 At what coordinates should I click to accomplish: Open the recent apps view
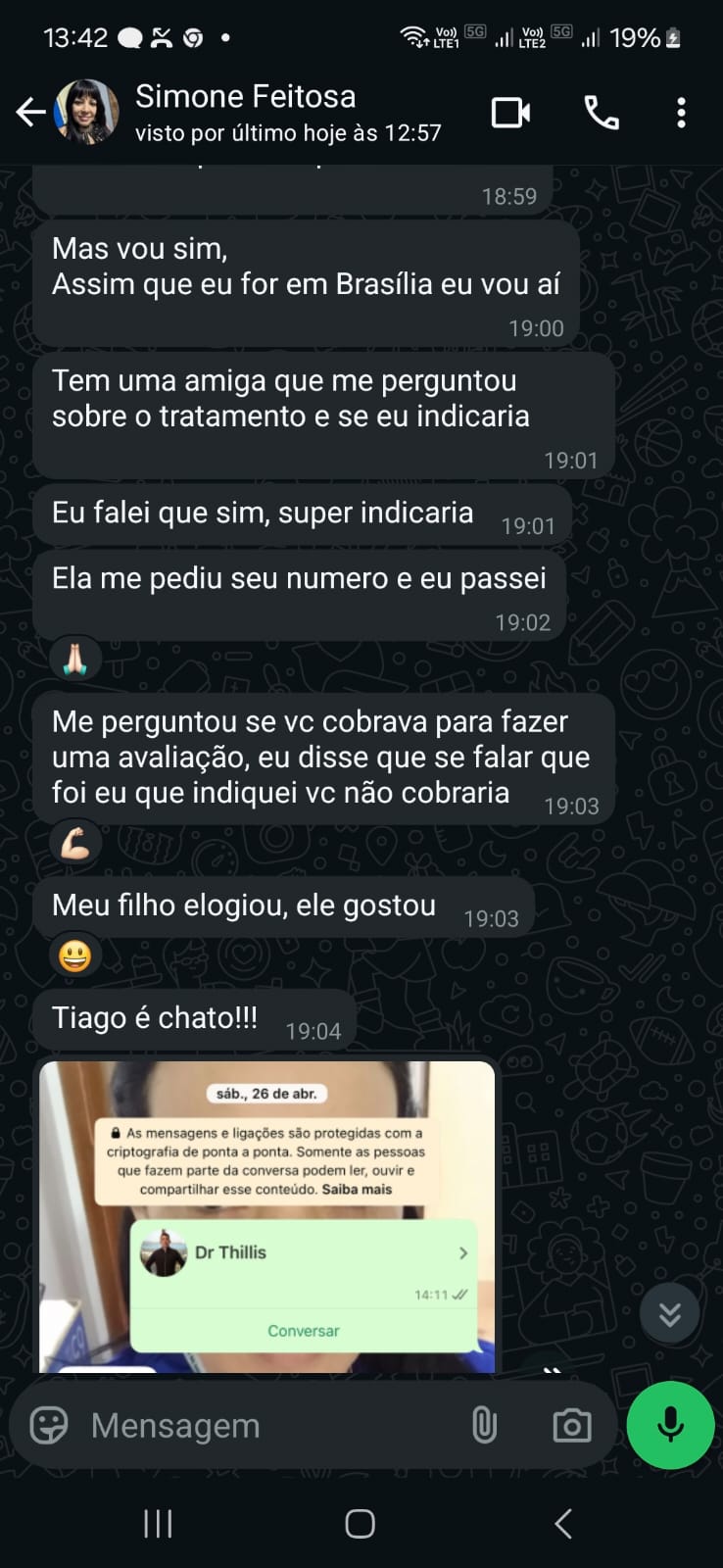(158, 1524)
